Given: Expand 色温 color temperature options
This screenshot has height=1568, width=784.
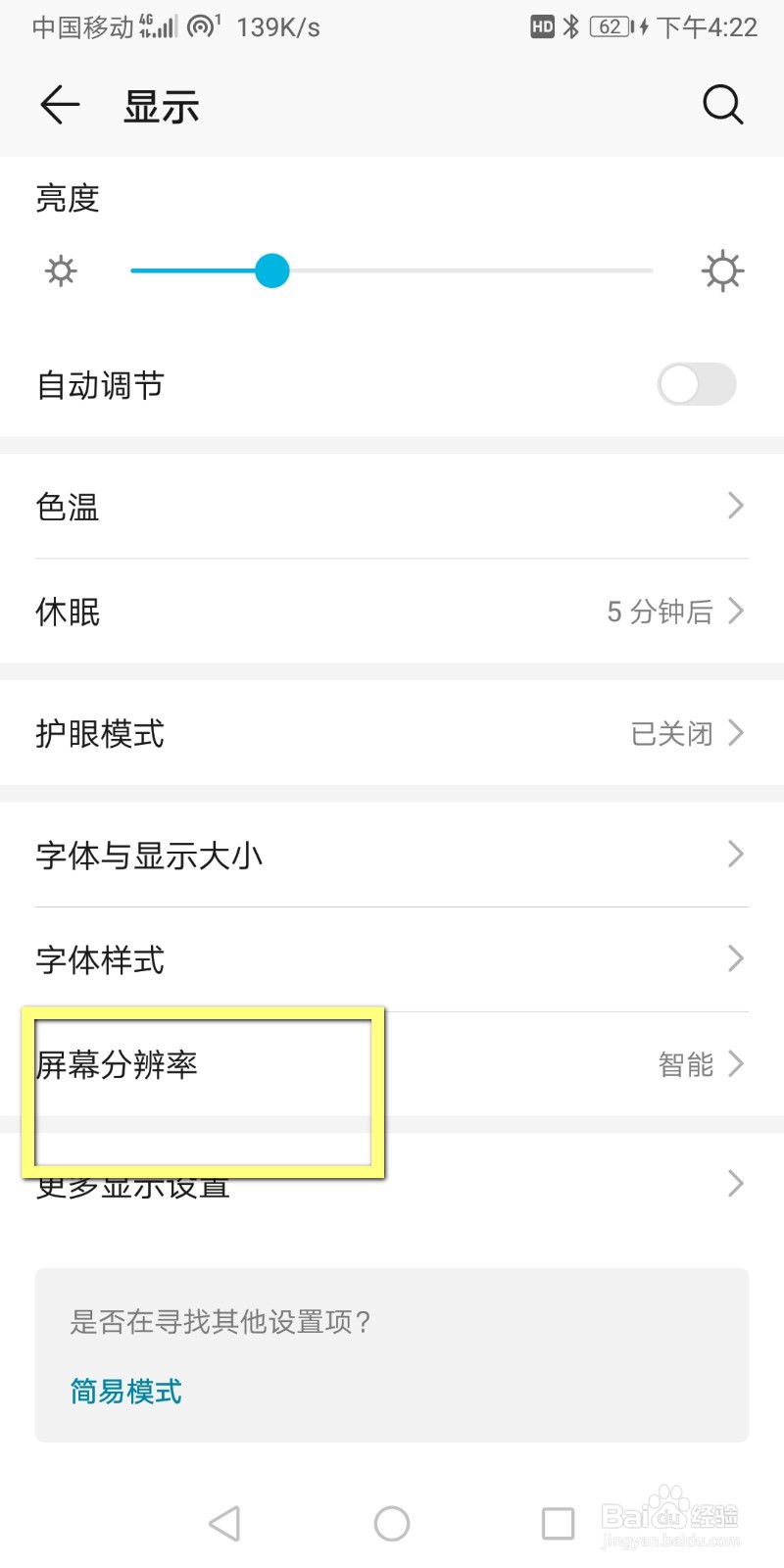Looking at the screenshot, I should tap(392, 507).
